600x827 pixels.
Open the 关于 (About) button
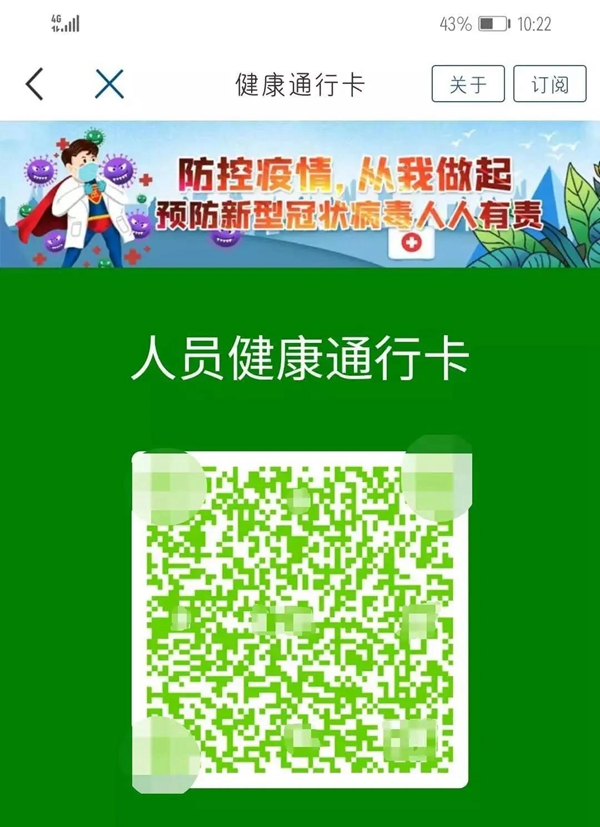468,84
